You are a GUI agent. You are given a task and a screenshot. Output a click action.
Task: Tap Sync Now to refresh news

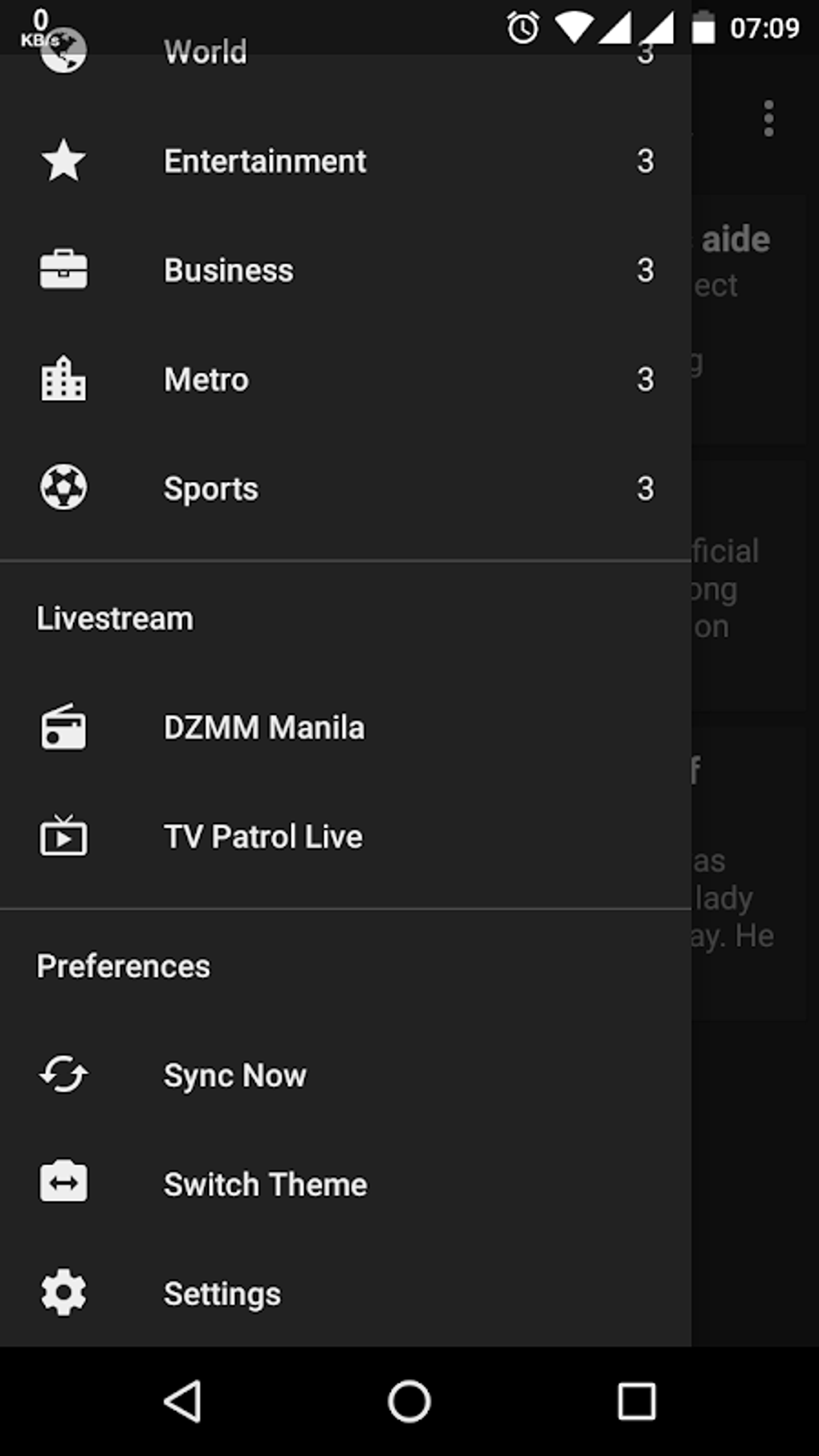click(x=235, y=1075)
